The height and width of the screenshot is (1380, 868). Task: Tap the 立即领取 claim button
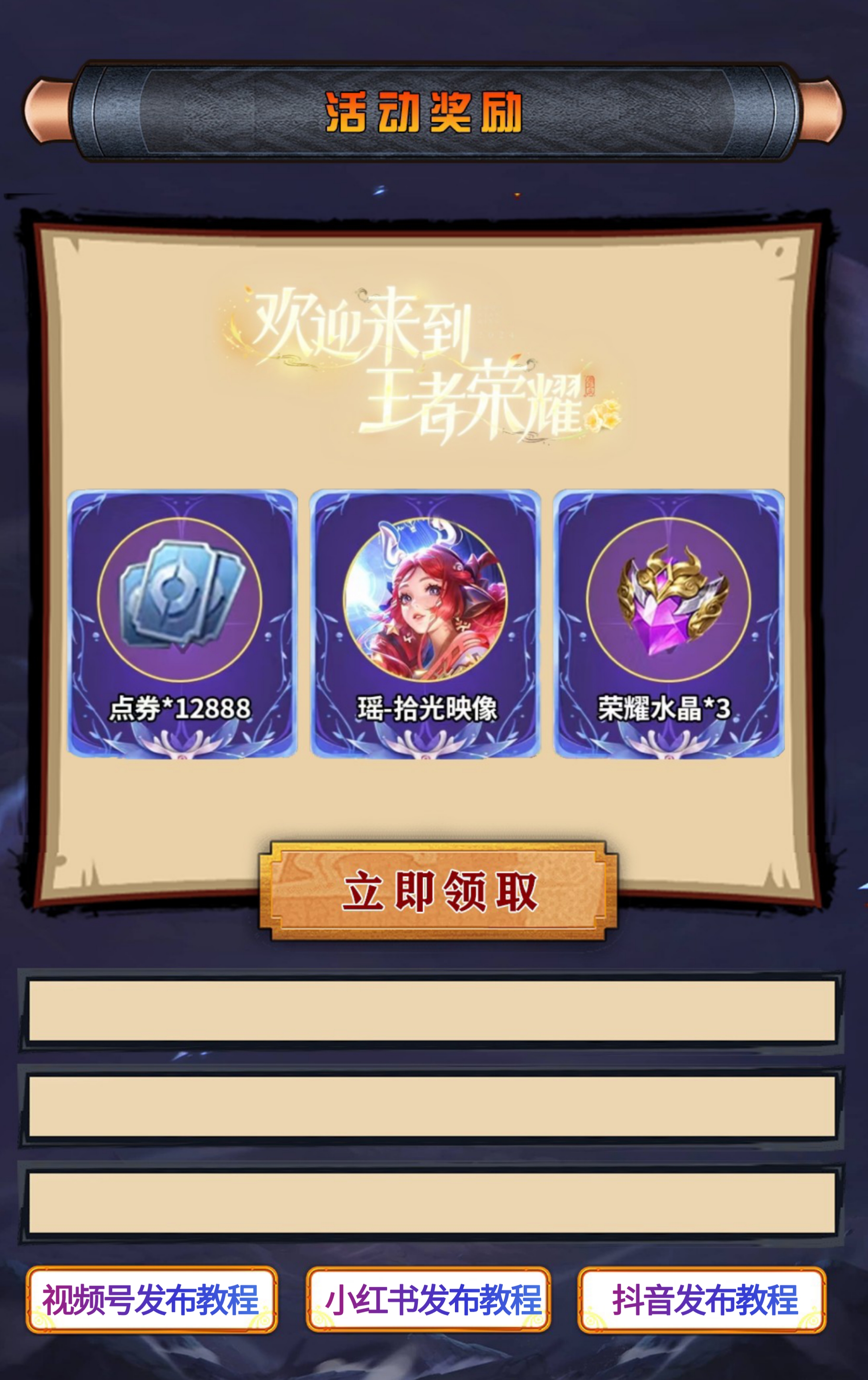pos(438,891)
